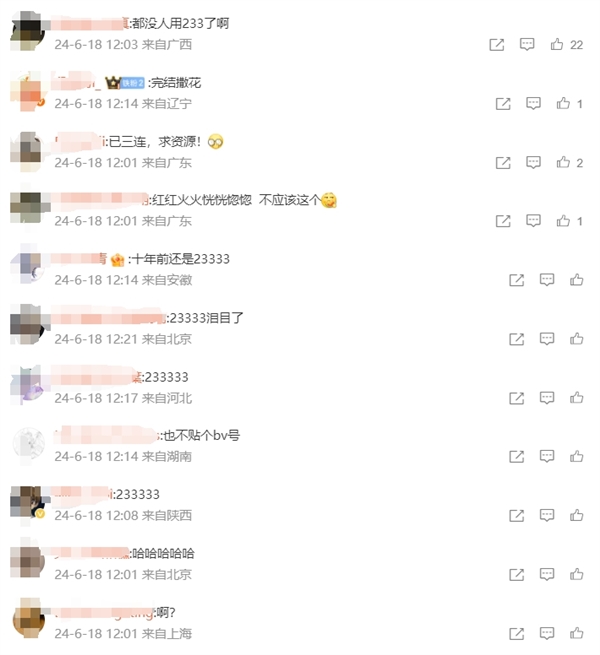Like the comment "十年前还是23333"
This screenshot has height=655, width=600.
point(576,280)
